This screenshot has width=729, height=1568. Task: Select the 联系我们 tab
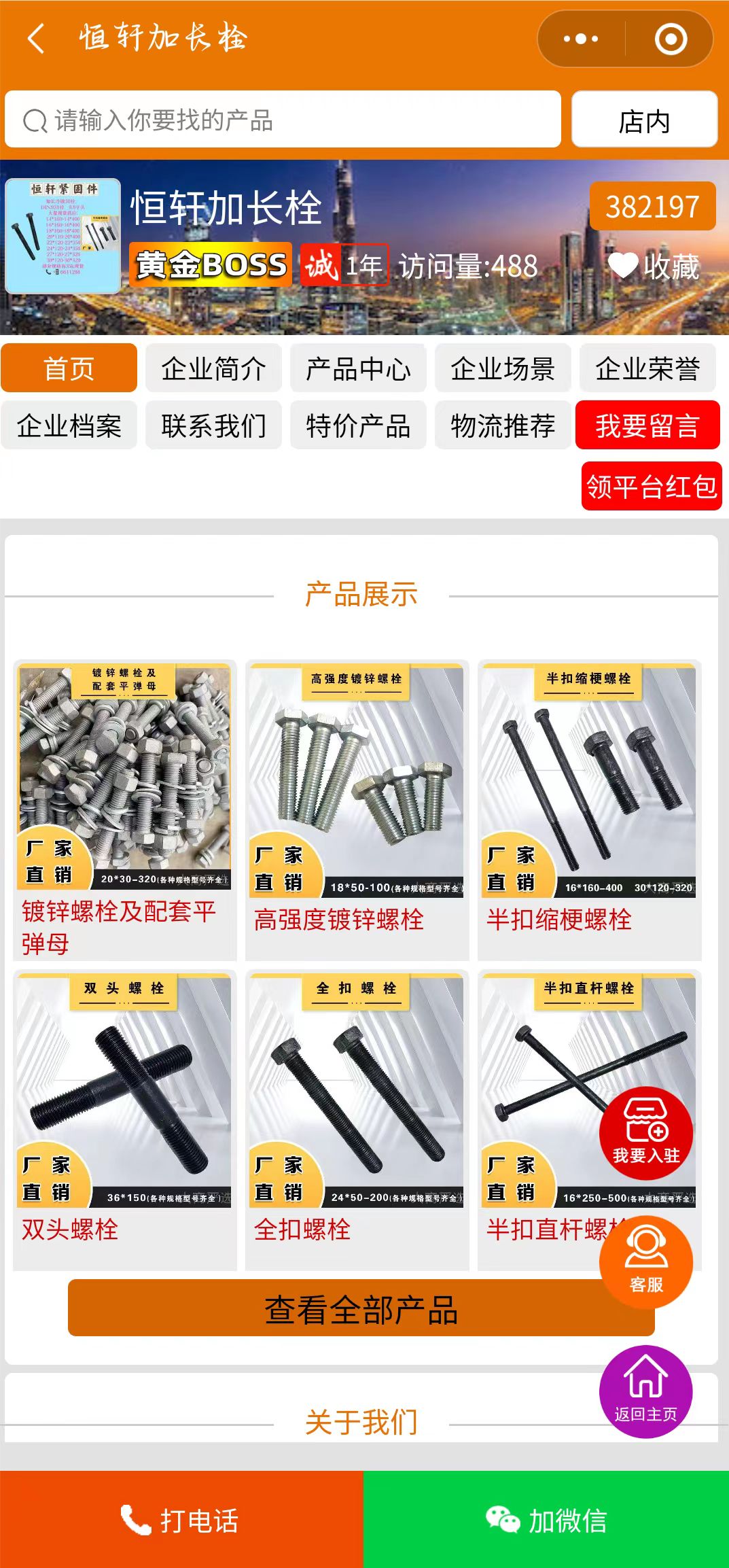click(x=213, y=426)
